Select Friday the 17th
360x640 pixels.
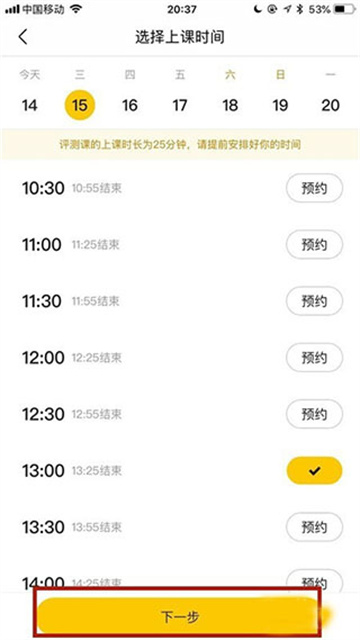pyautogui.click(x=180, y=105)
